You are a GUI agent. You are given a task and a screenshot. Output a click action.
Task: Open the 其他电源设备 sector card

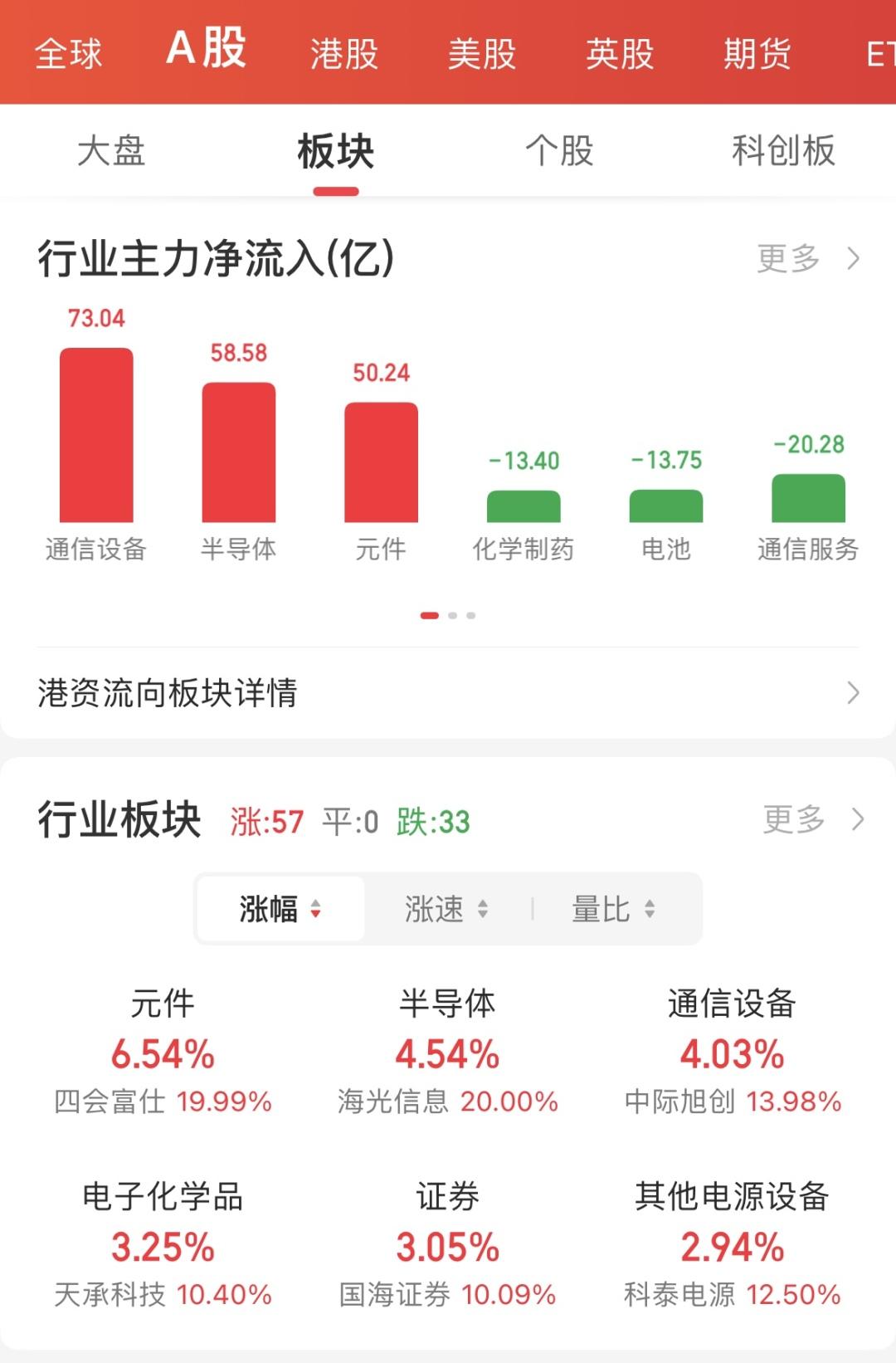pyautogui.click(x=732, y=1245)
